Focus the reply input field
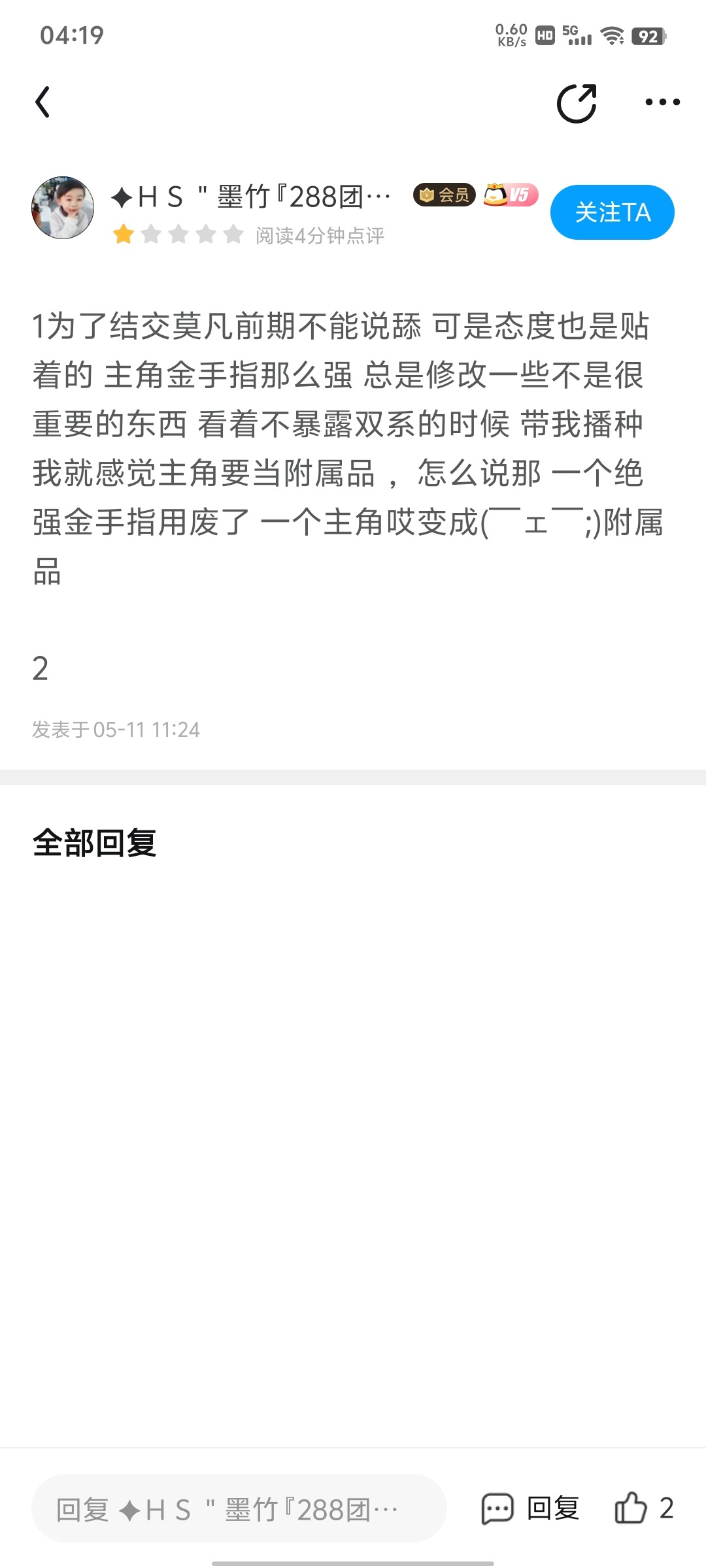The width and height of the screenshot is (706, 1568). 239,1509
